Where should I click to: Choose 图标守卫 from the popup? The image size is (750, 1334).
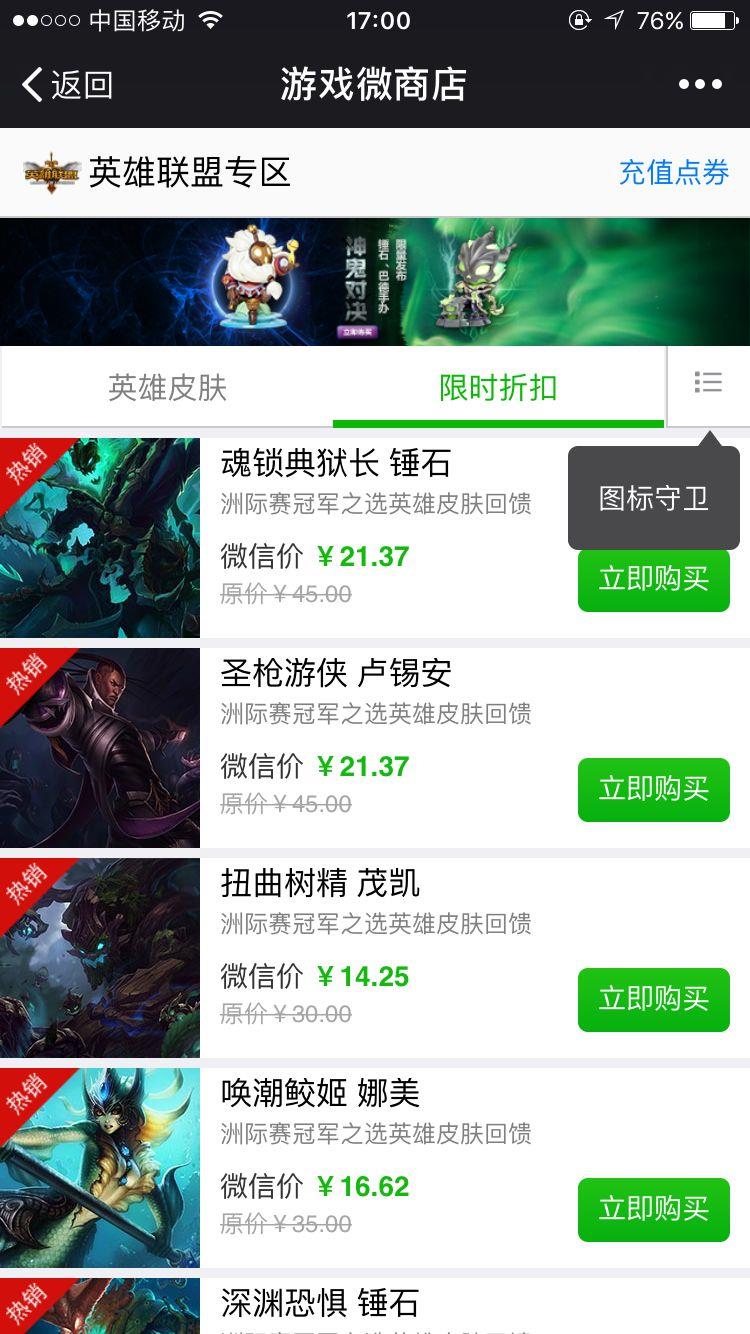654,498
